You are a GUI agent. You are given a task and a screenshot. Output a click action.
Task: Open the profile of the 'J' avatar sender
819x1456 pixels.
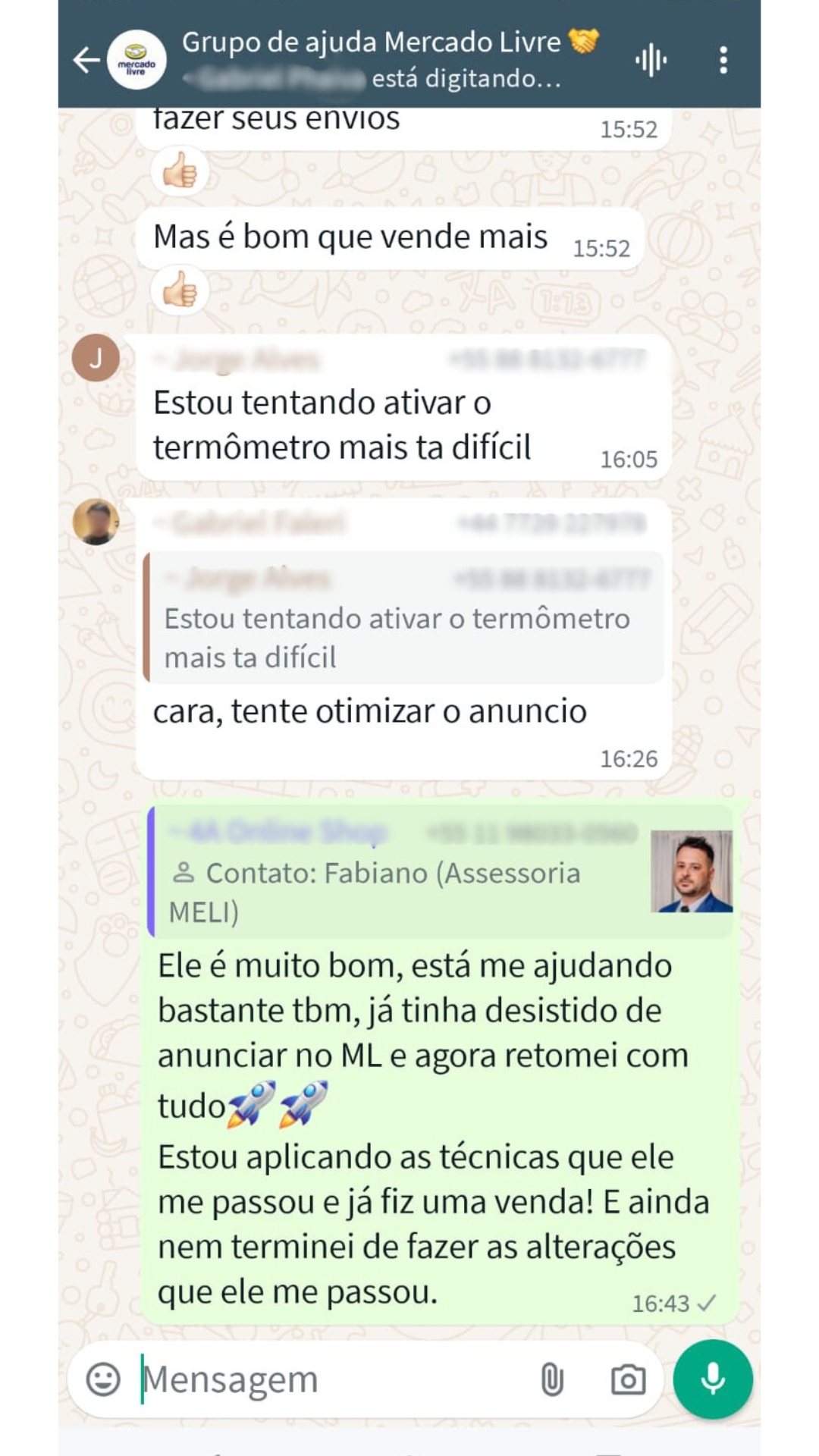[96, 358]
